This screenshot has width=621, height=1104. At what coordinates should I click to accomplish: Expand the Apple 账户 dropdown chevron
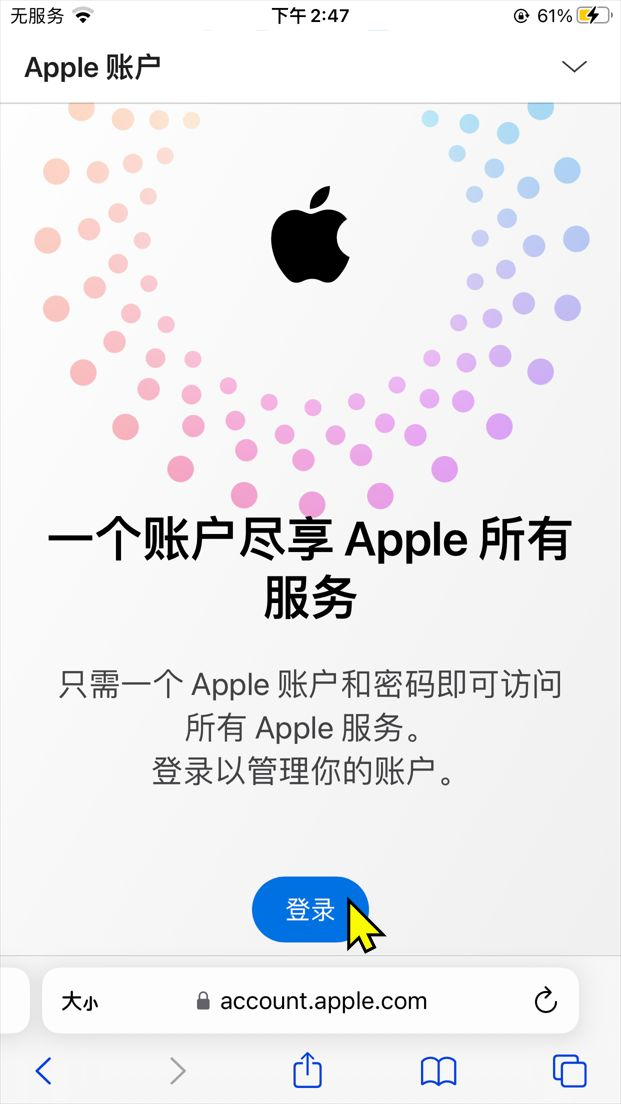[x=574, y=67]
